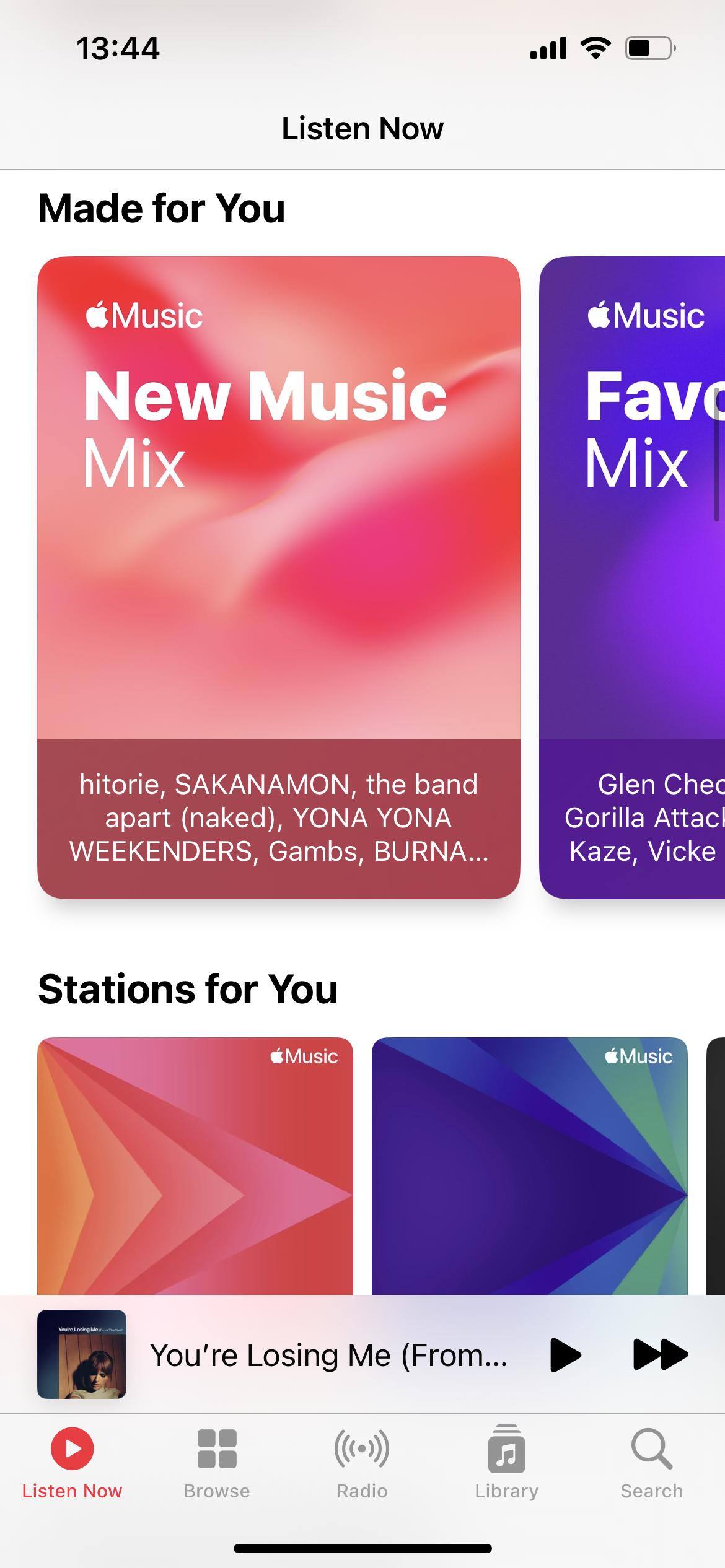The image size is (725, 1568).
Task: Open the blue Apple Music station
Action: coord(529,1165)
